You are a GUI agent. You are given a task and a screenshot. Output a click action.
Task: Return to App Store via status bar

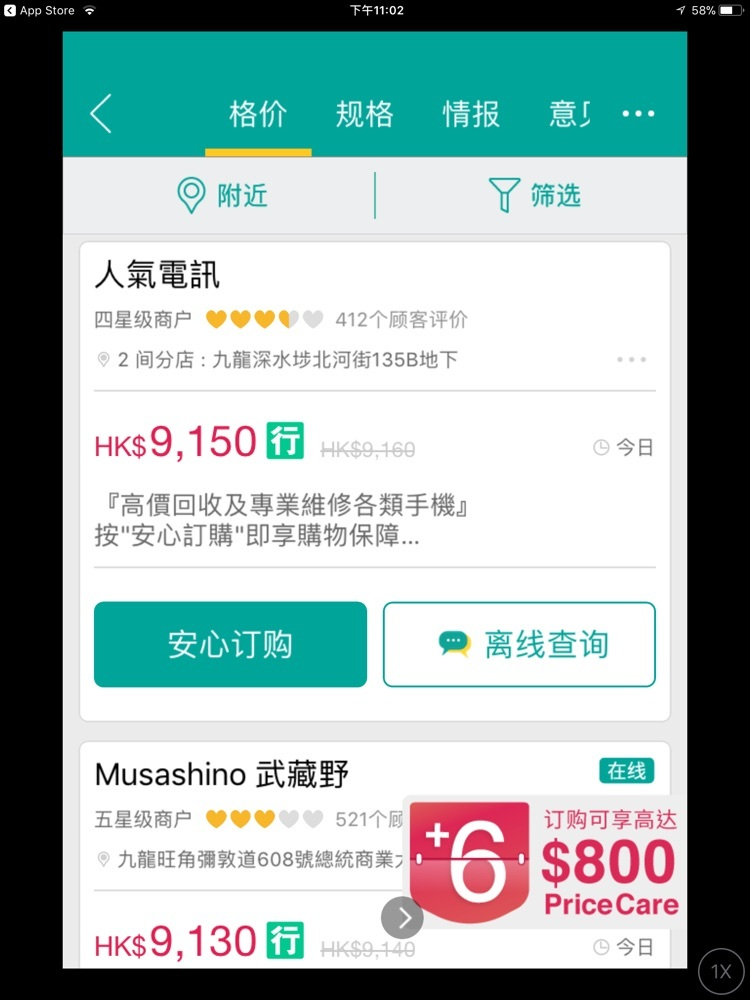coord(40,10)
